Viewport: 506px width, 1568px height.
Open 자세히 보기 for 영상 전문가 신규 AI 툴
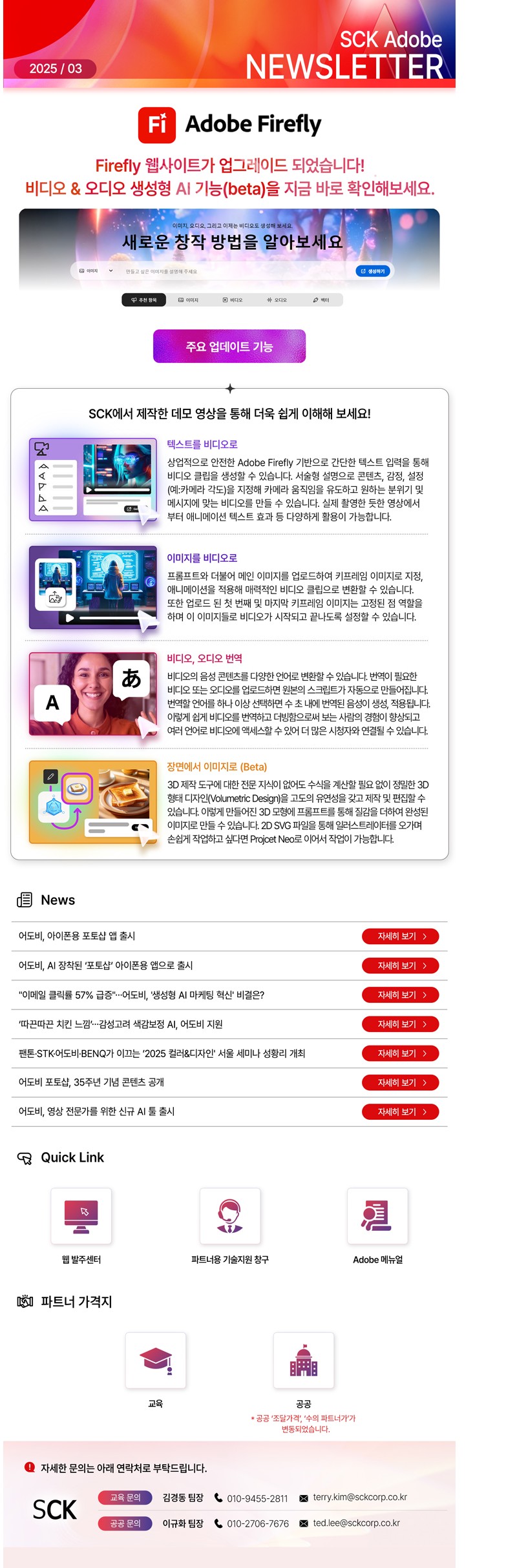pyautogui.click(x=400, y=1111)
